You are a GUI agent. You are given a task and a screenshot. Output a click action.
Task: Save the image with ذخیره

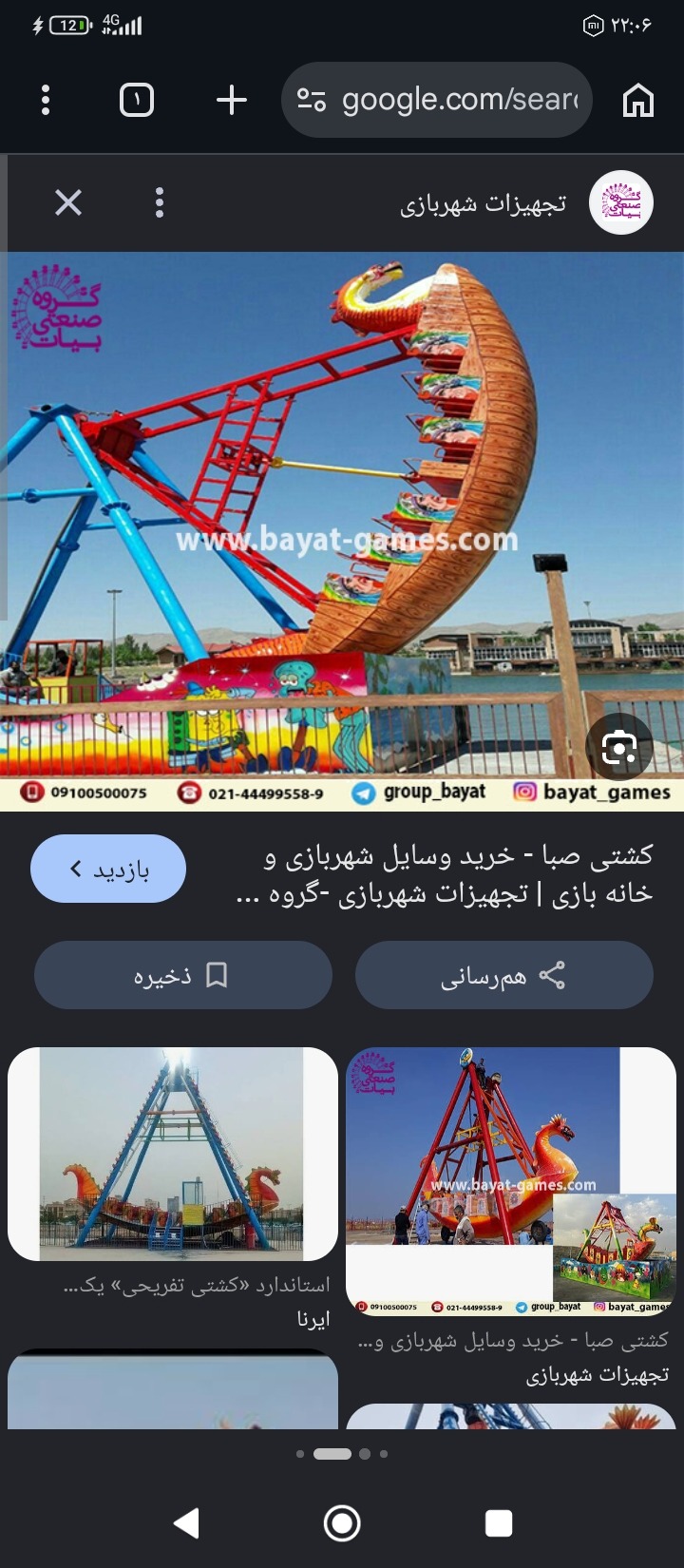tap(183, 975)
